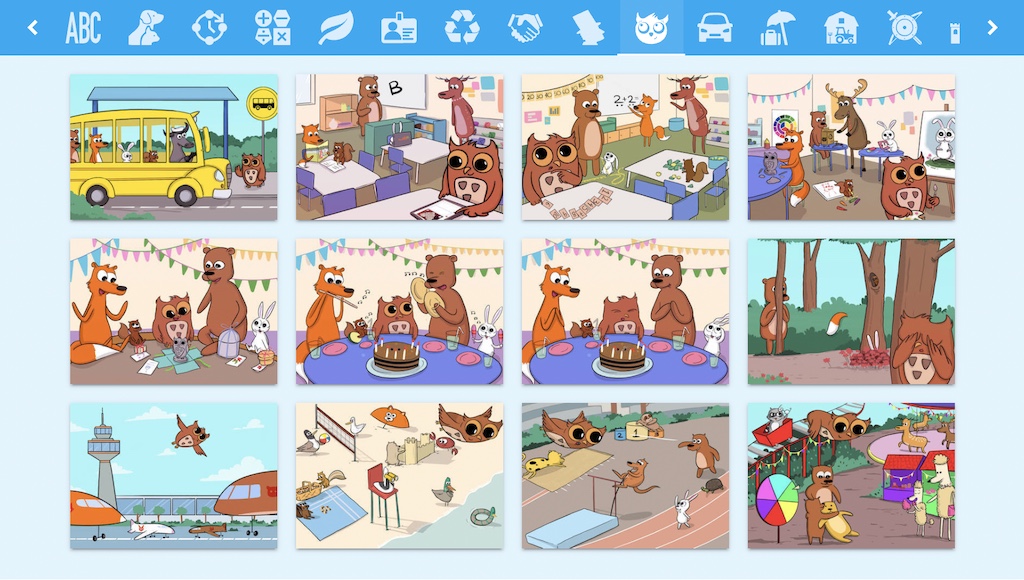Open the classroom scene with letter B

(399, 147)
